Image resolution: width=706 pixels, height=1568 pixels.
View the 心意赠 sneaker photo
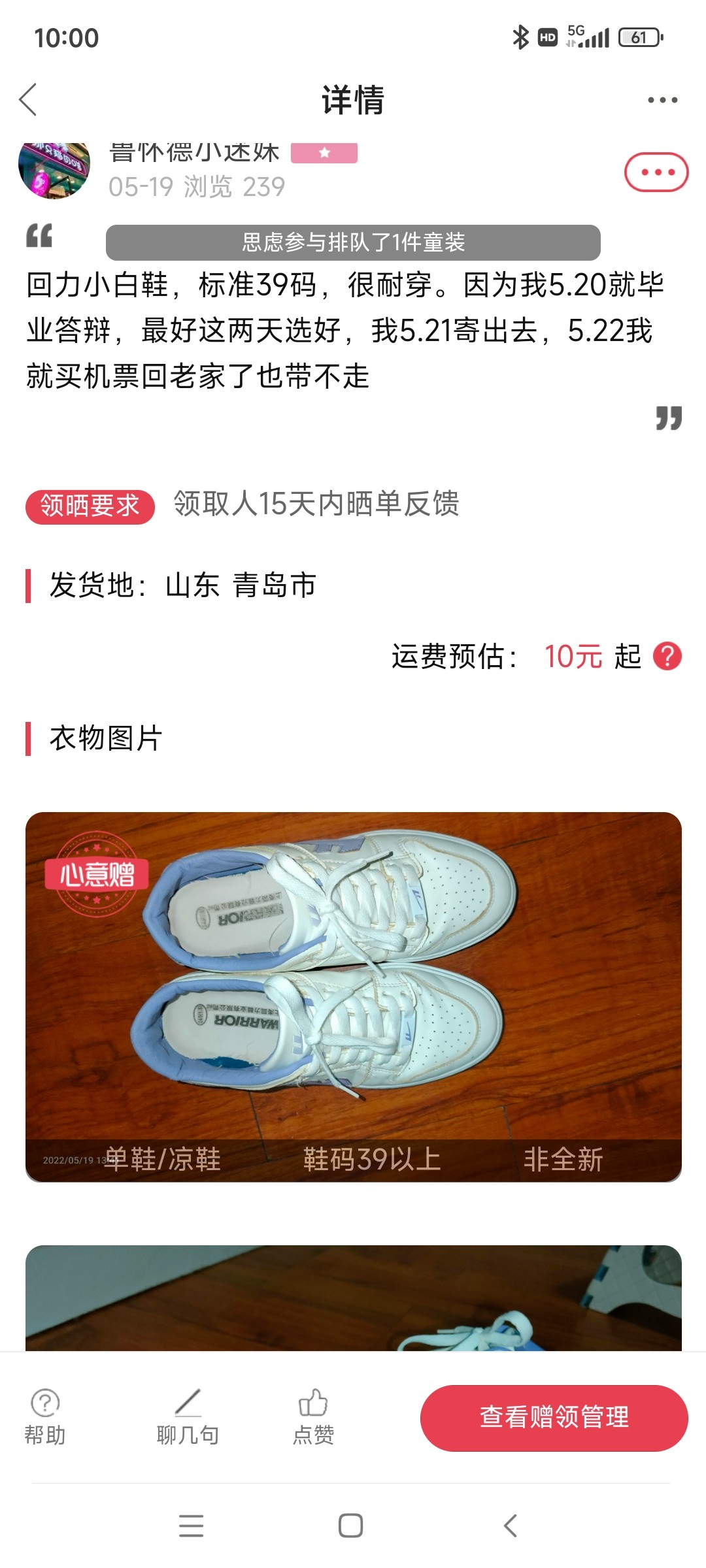353,996
